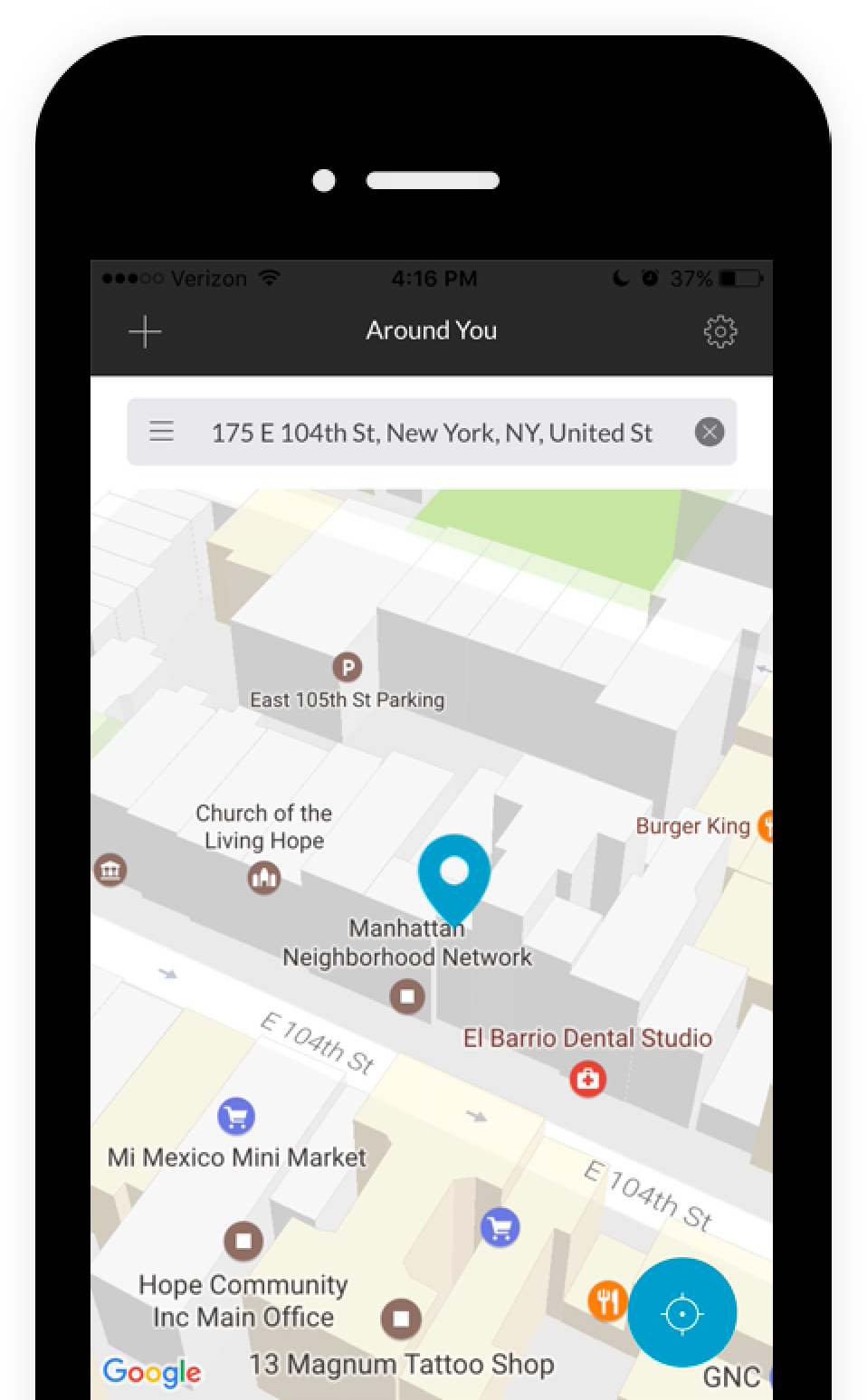The width and height of the screenshot is (867, 1400).
Task: Recenter map on my location
Action: (x=682, y=1312)
